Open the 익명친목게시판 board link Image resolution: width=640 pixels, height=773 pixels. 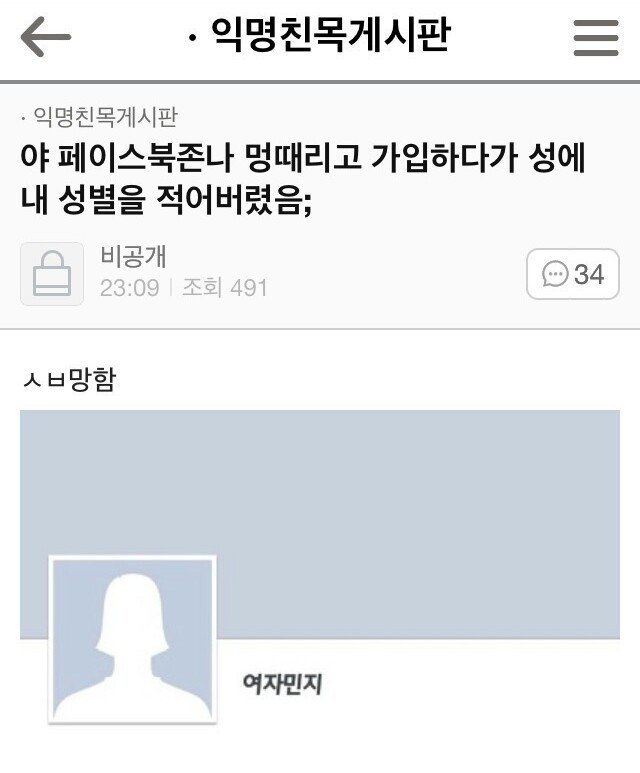click(105, 117)
